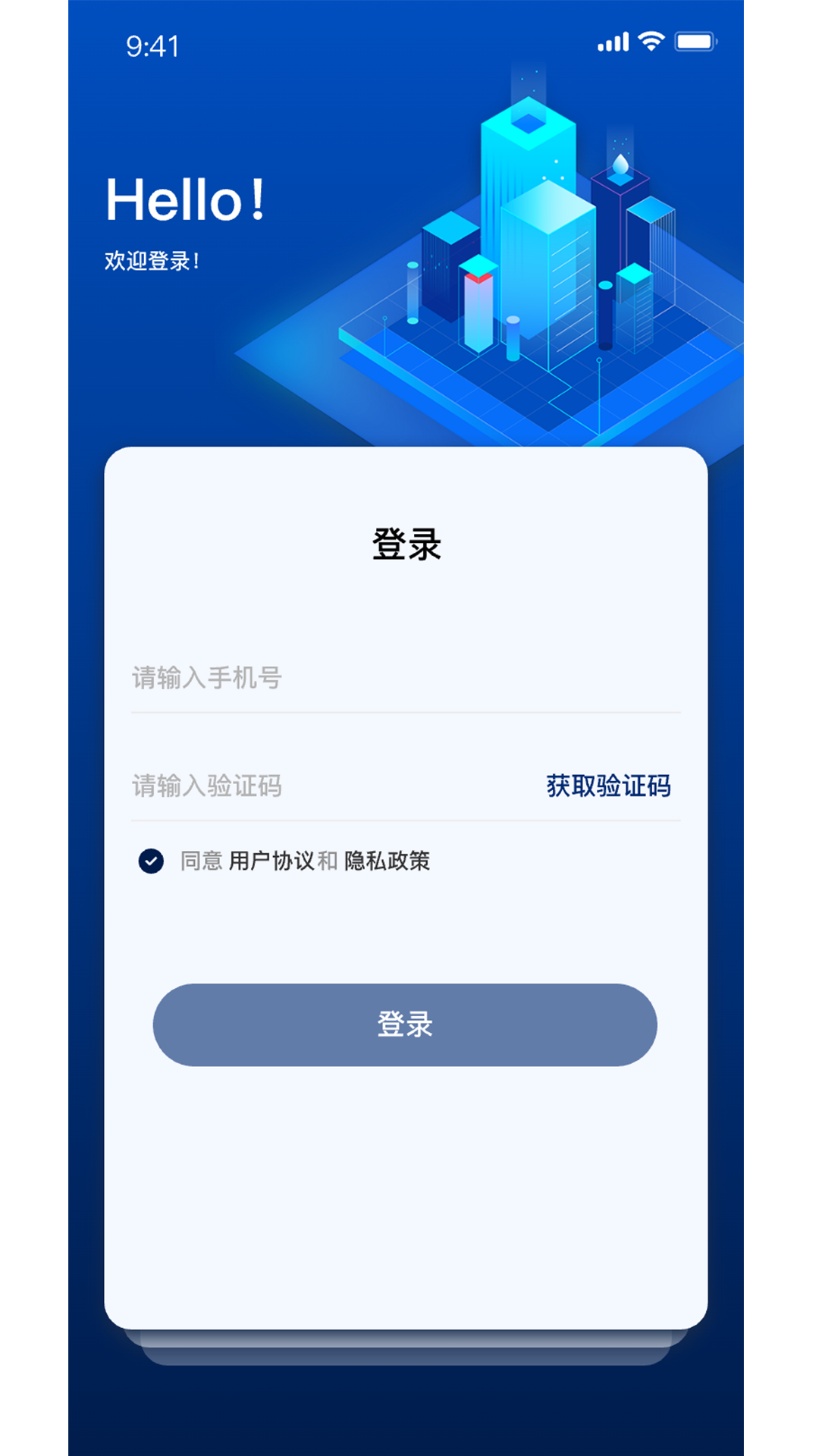Open the 隐私政策 link
The height and width of the screenshot is (1456, 819).
387,861
